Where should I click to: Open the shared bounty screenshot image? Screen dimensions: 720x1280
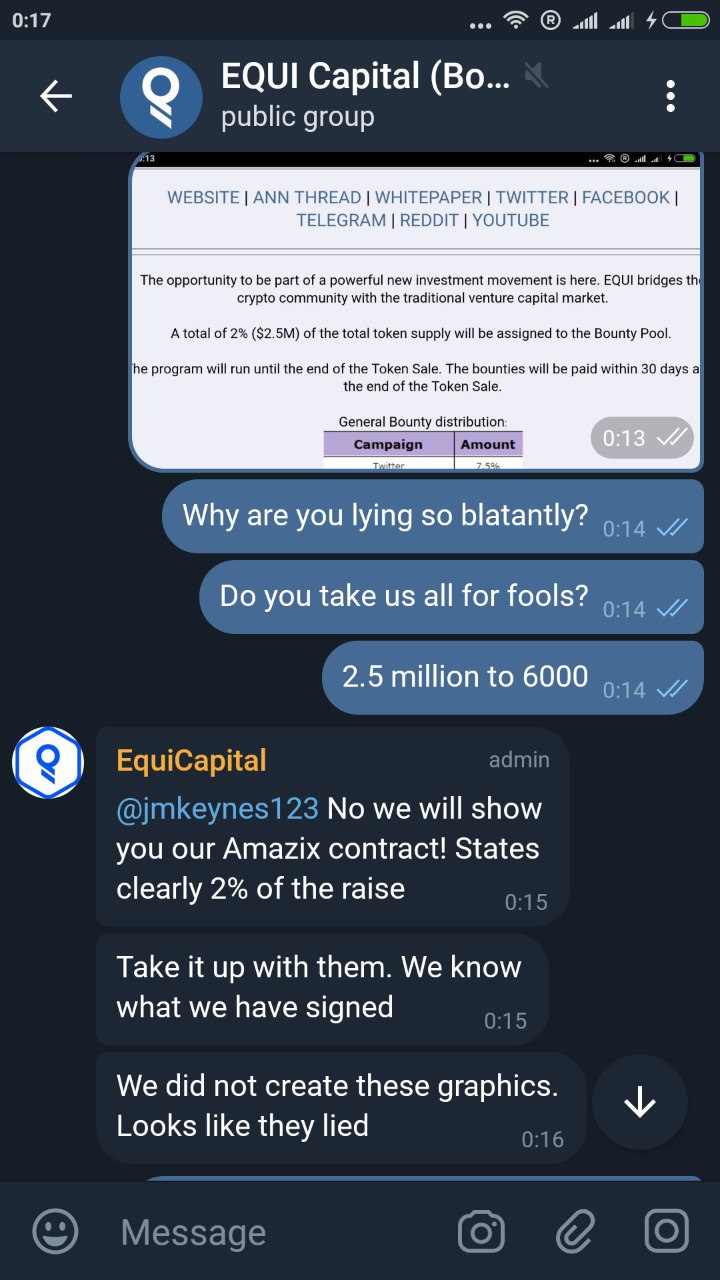point(416,310)
